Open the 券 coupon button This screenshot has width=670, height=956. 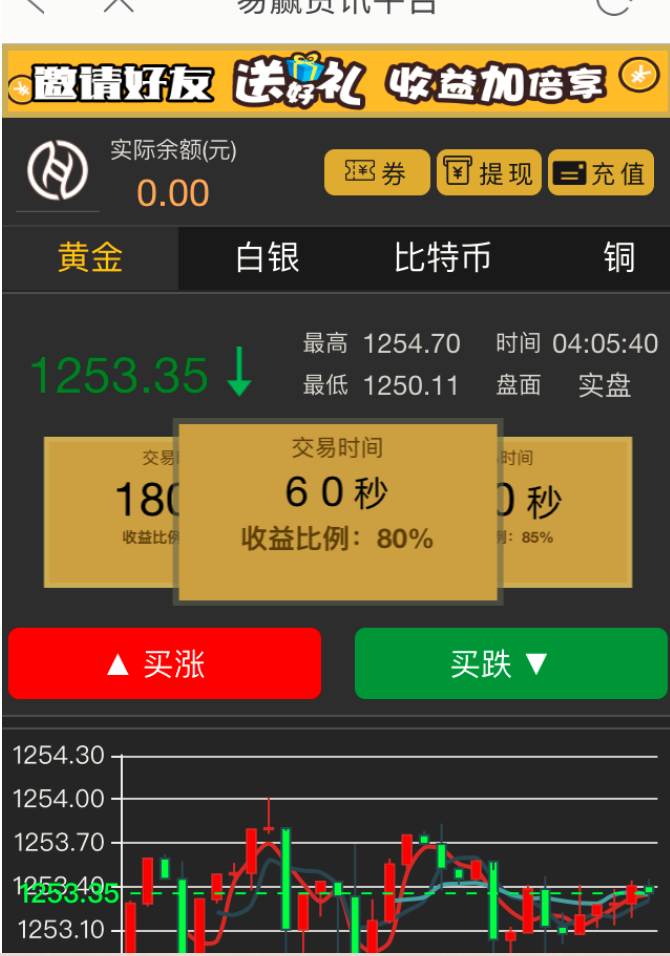pyautogui.click(x=377, y=173)
